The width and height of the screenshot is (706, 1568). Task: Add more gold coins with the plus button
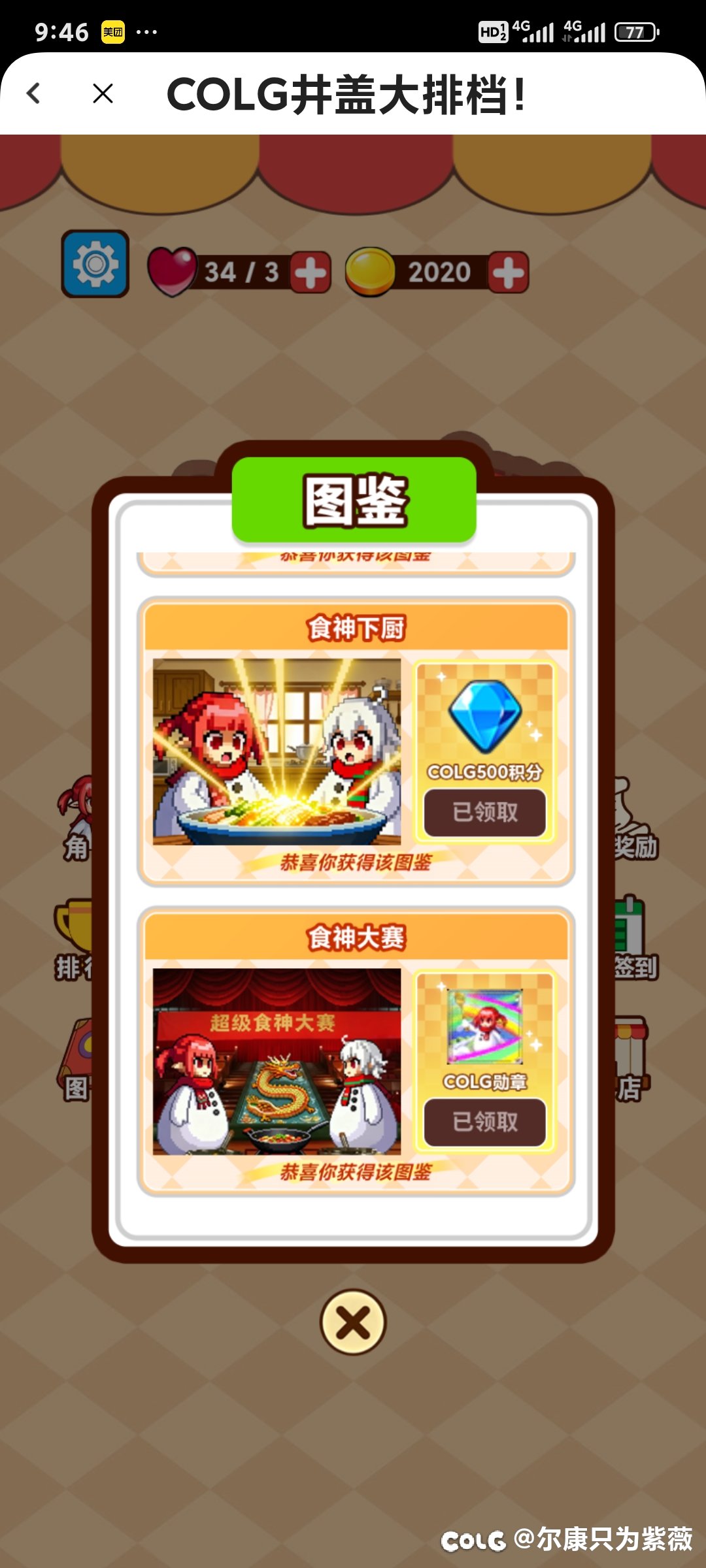(x=508, y=272)
